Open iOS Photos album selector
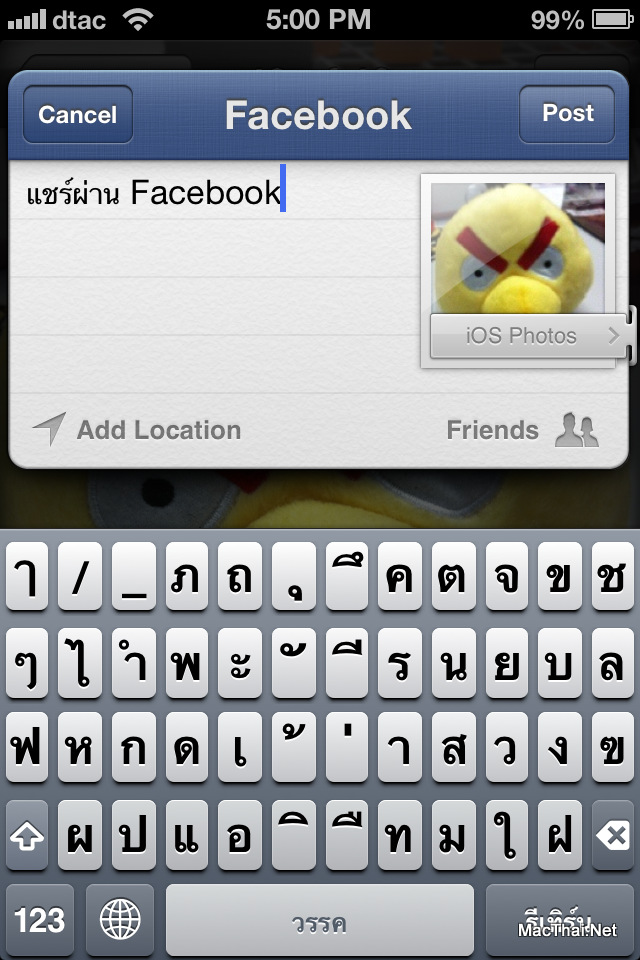This screenshot has width=640, height=960. (x=528, y=336)
